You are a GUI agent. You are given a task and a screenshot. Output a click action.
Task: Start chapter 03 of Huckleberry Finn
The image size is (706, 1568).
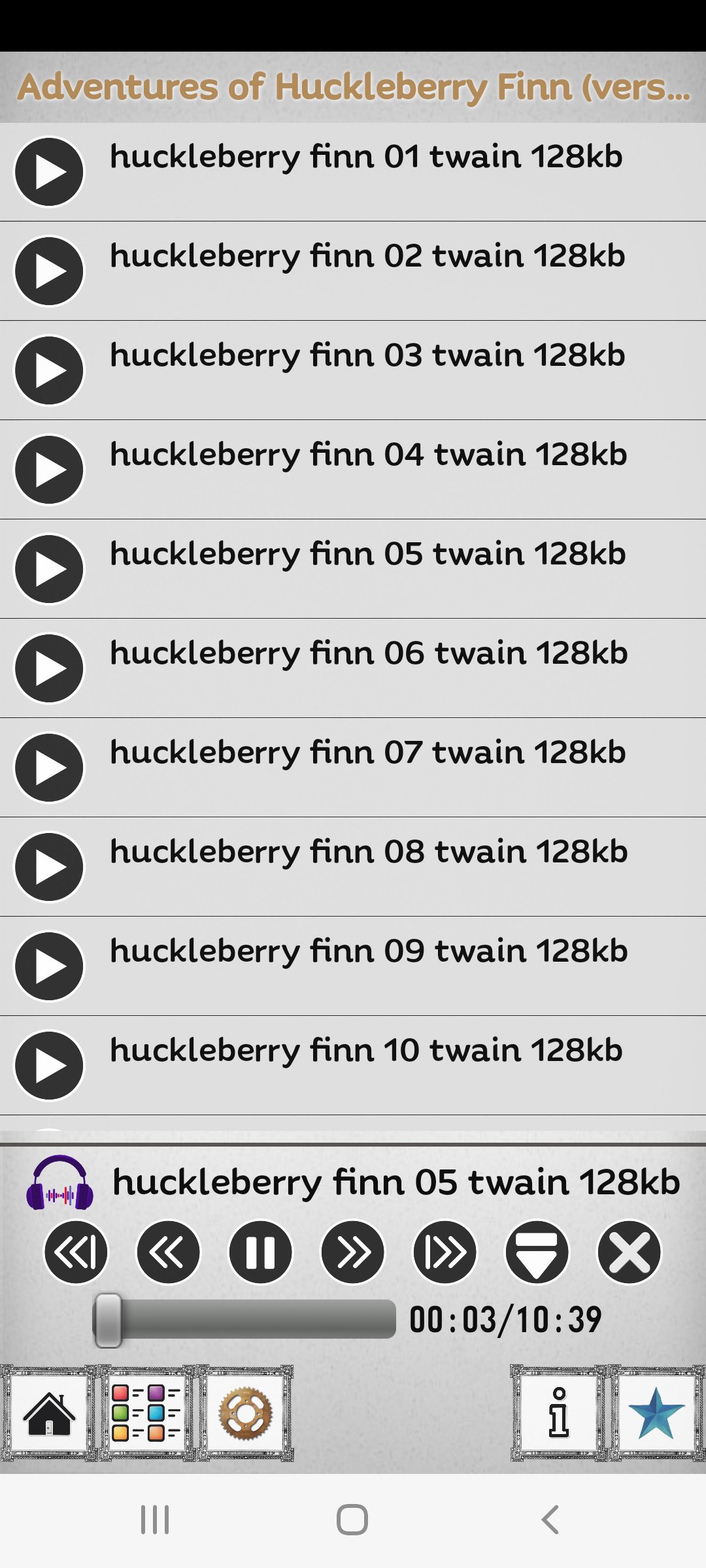coord(49,370)
